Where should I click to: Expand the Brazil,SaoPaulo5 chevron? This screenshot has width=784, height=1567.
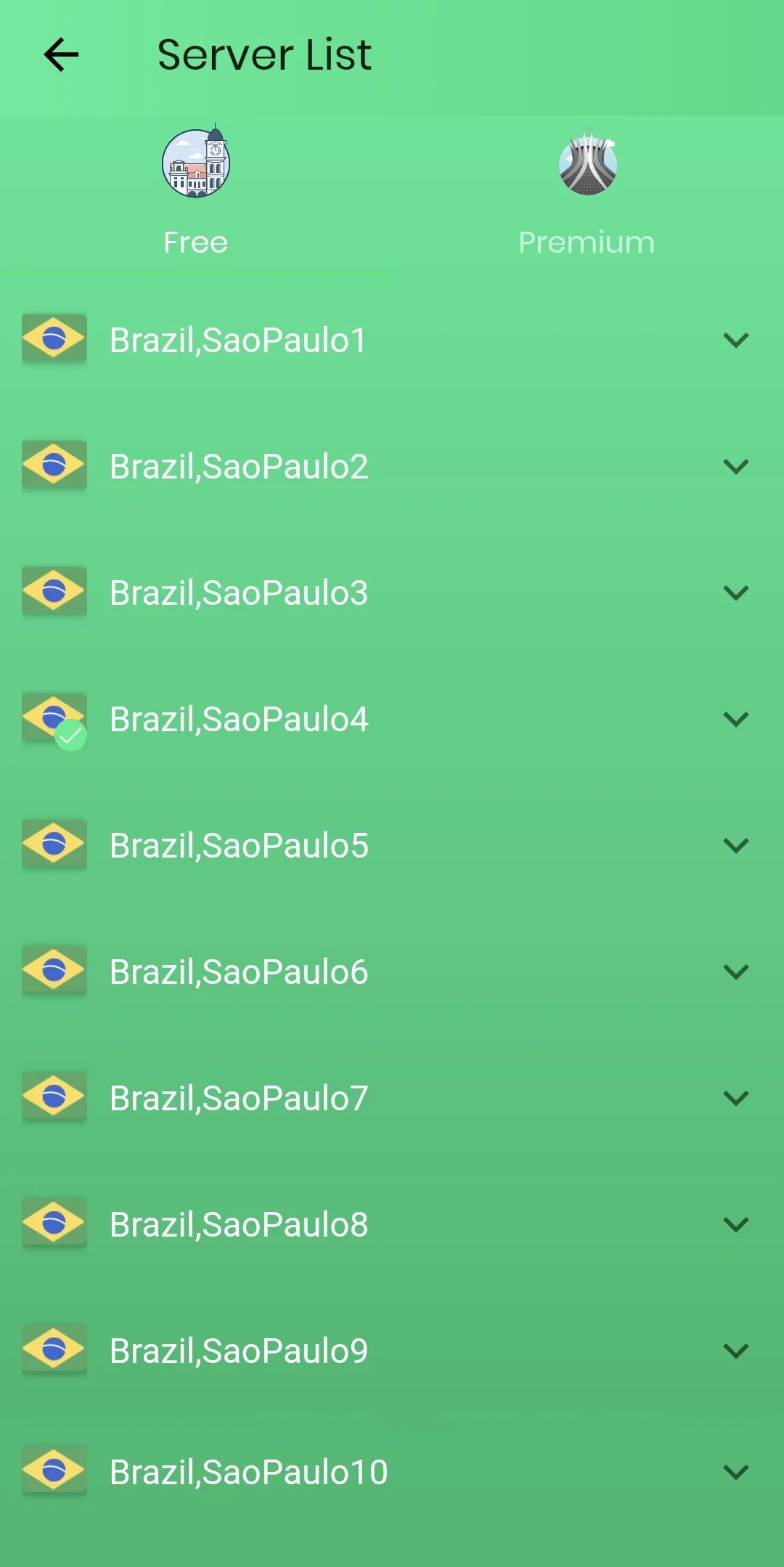pyautogui.click(x=736, y=844)
